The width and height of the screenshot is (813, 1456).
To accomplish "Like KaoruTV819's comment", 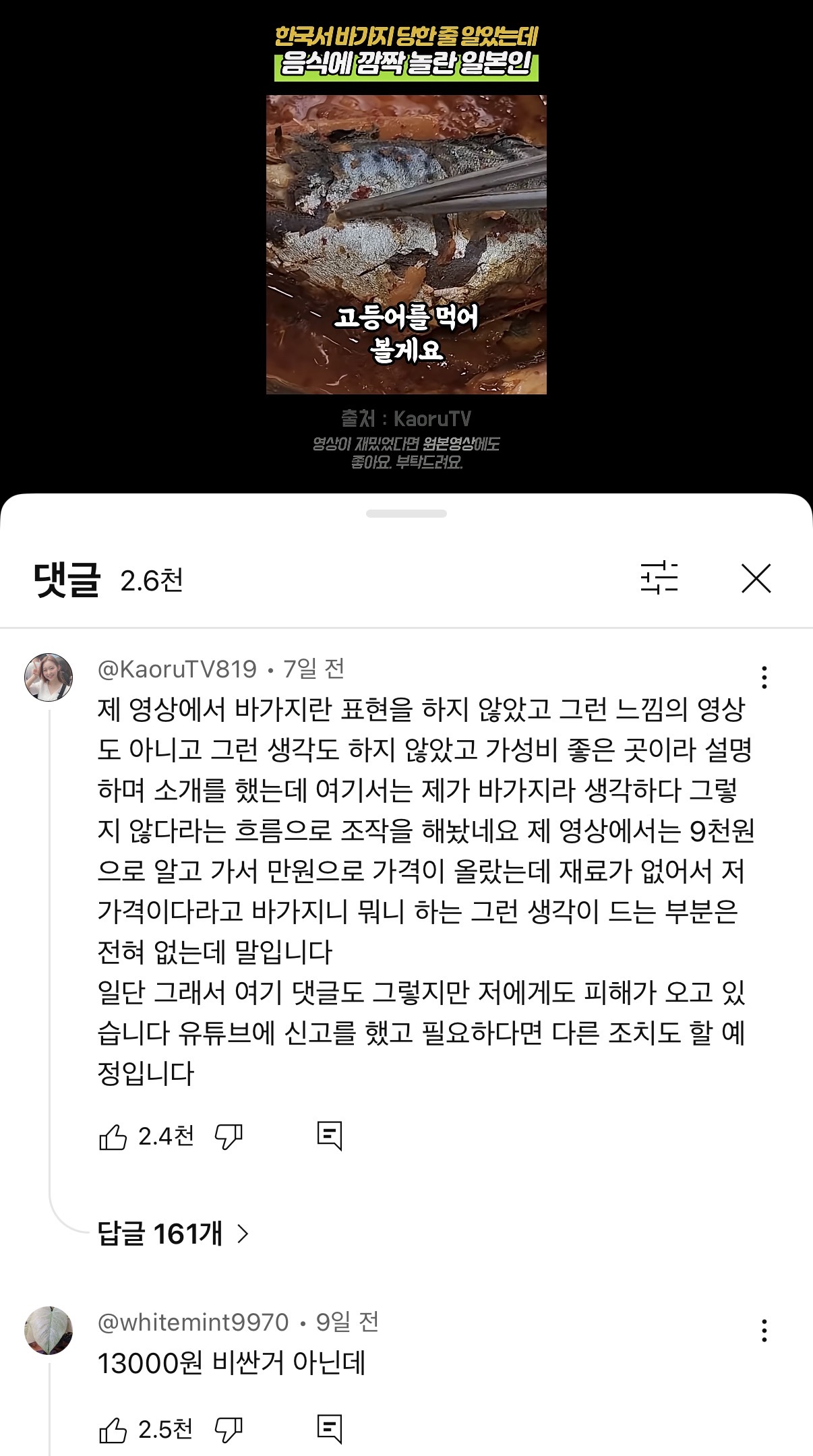I will coord(113,1137).
